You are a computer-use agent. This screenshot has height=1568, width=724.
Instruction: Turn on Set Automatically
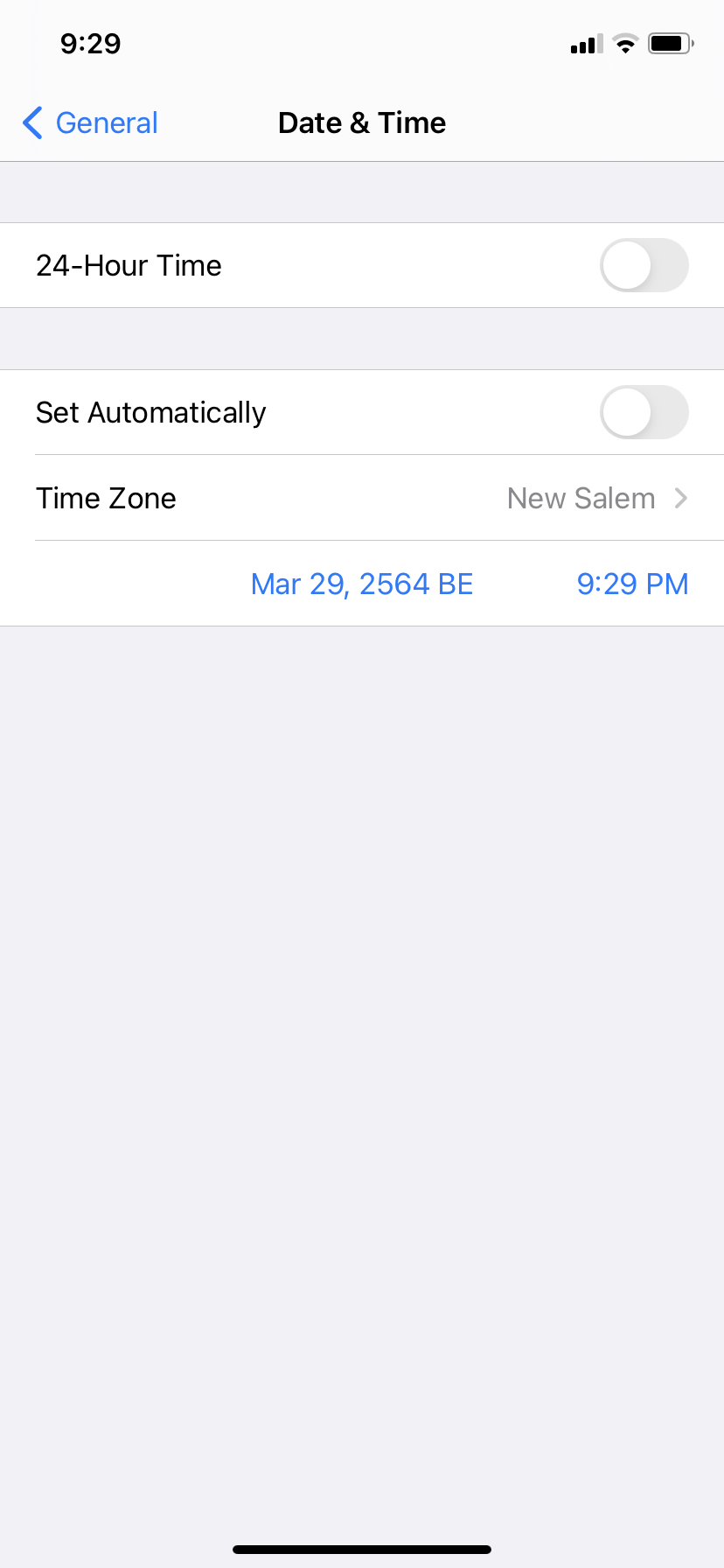coord(644,412)
